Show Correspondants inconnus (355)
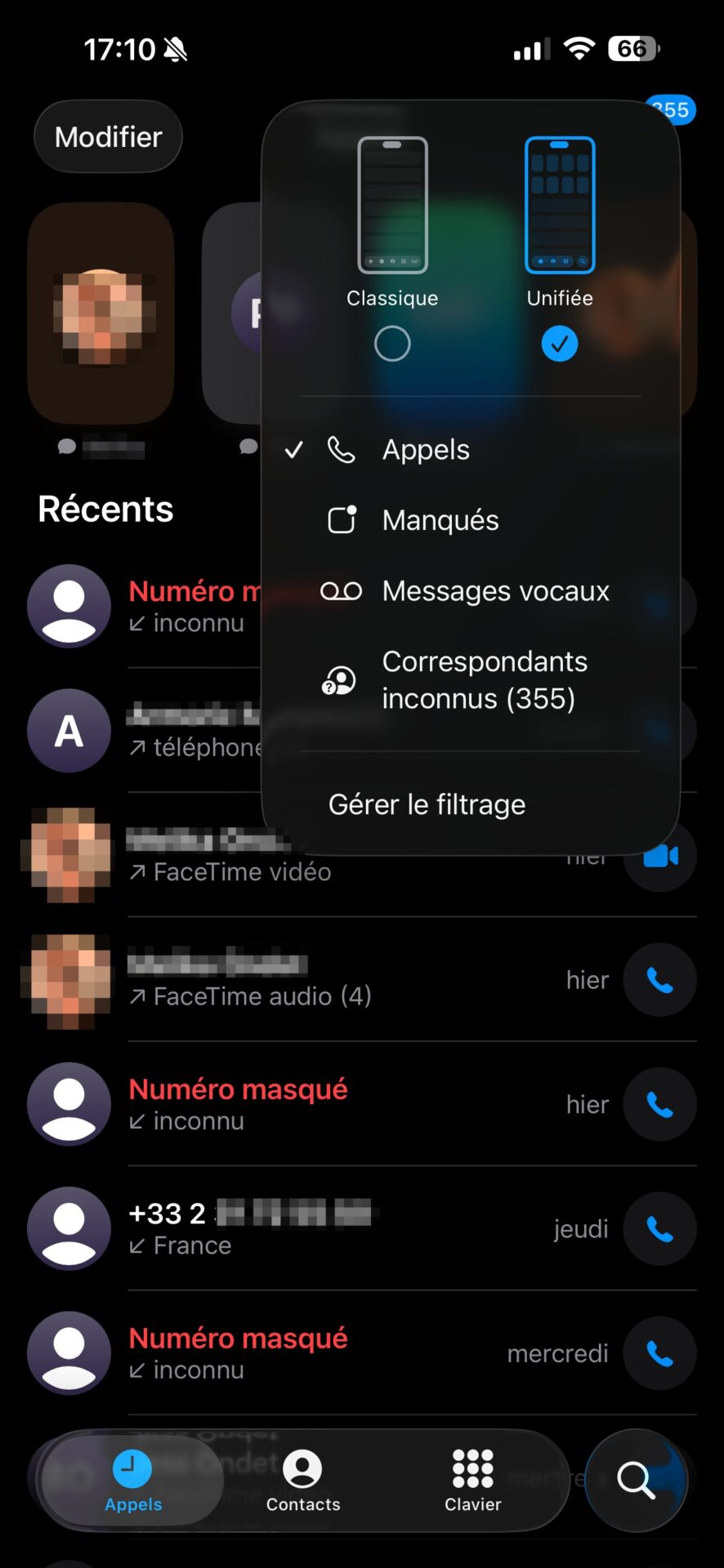Screen dimensions: 724x1568 click(471, 679)
